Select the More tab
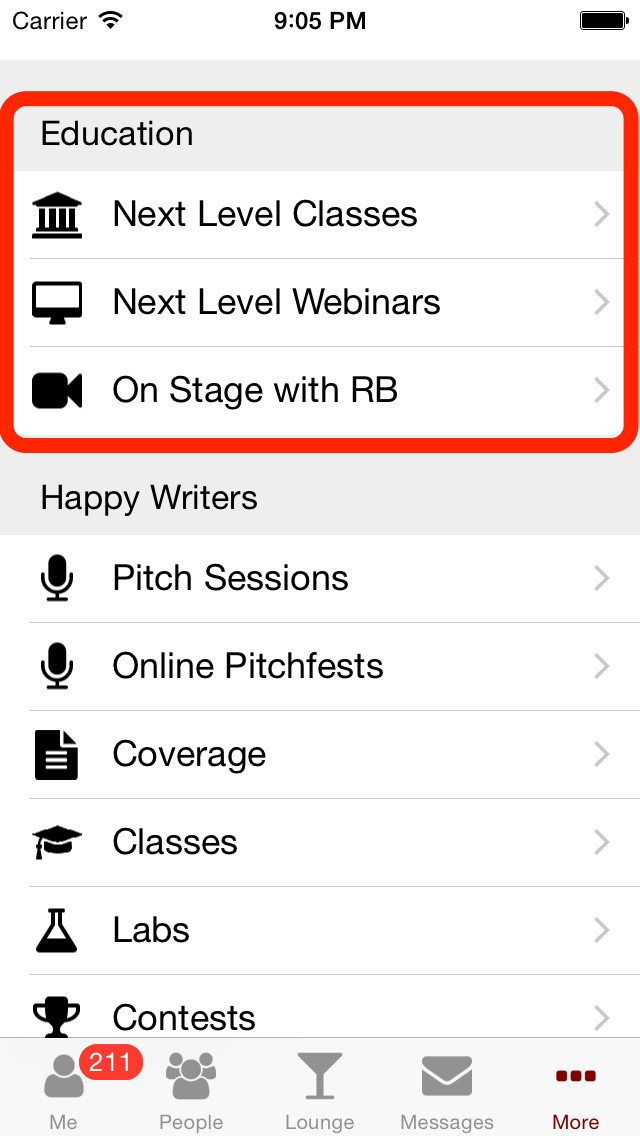Viewport: 640px width, 1136px height. point(575,1088)
